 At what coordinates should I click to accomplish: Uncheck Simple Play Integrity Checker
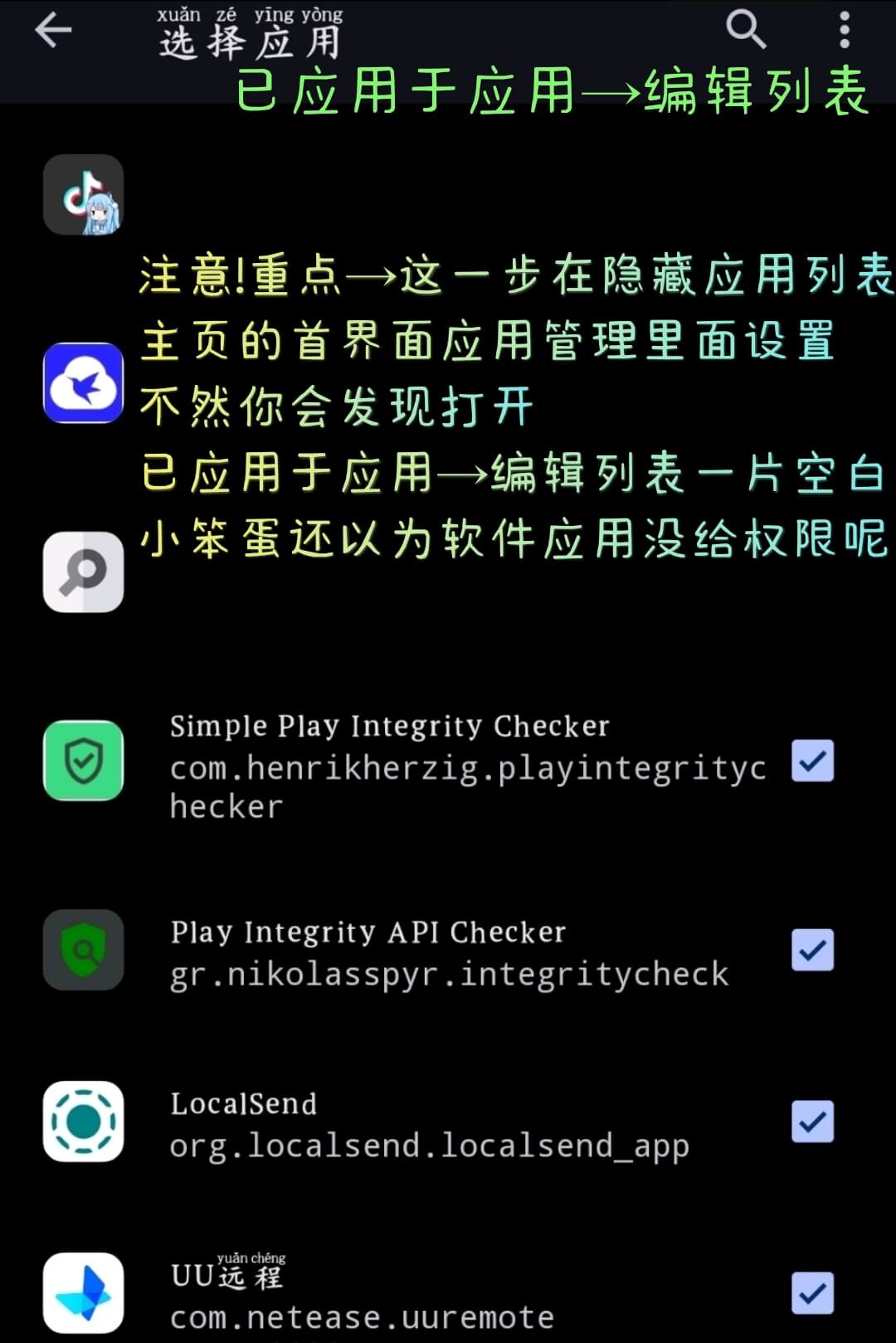pos(811,762)
